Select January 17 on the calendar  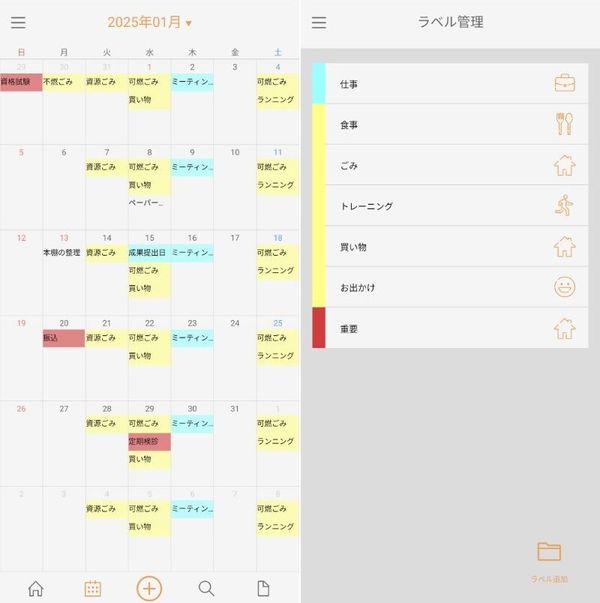235,273
